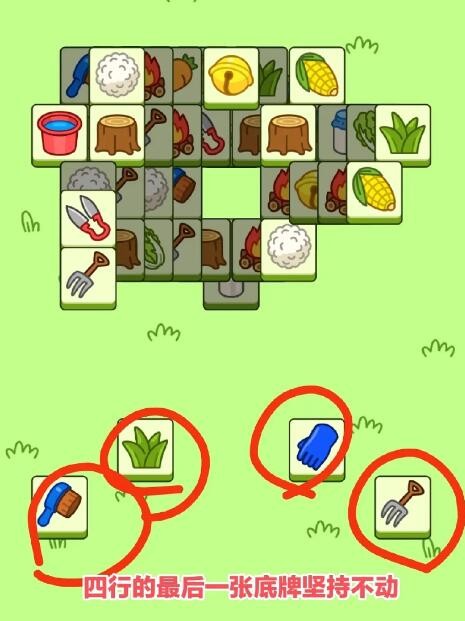Tap the tree stump tile beside the red bucket
The image size is (465, 621).
point(117,135)
